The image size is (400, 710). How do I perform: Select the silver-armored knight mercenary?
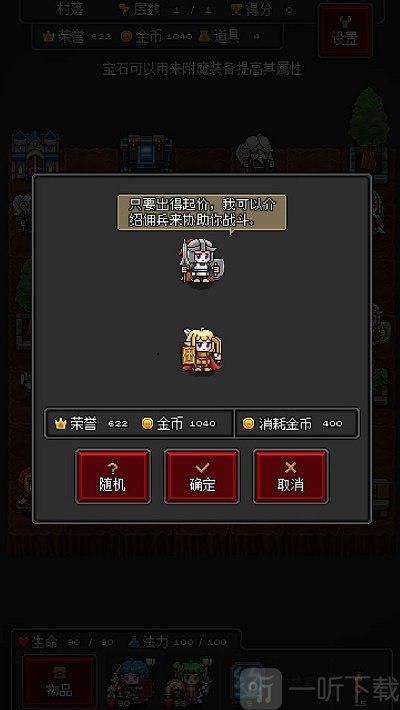pyautogui.click(x=202, y=262)
